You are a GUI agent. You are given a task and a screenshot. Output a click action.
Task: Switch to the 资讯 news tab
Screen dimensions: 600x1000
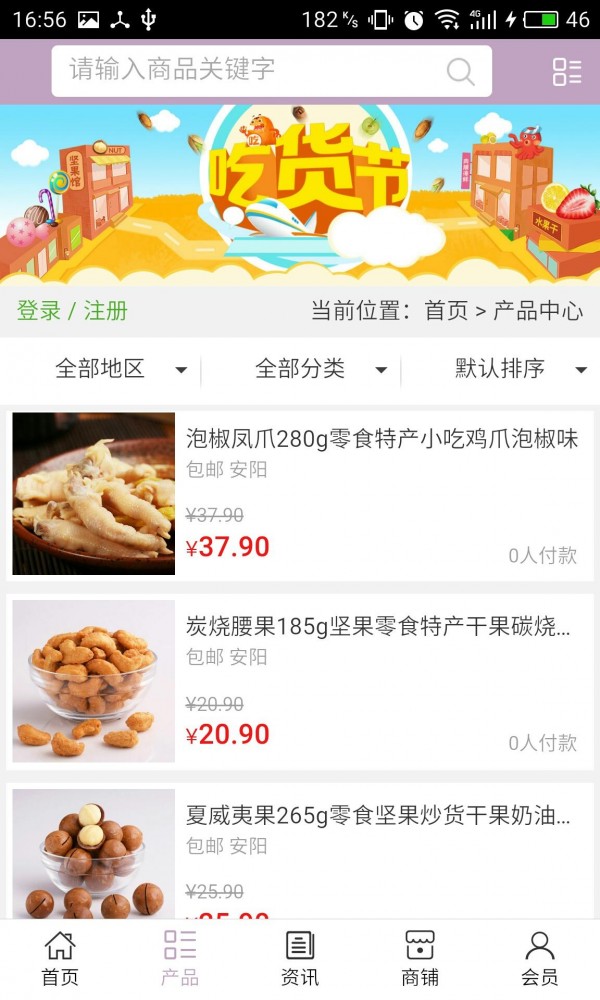(x=300, y=959)
